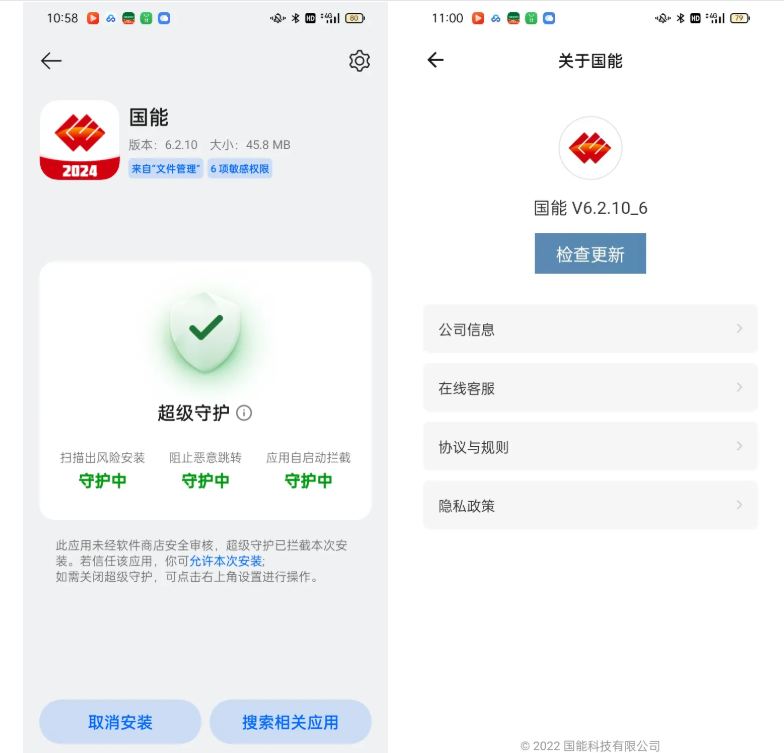Open the 超级守护 info icon
Image resolution: width=784 pixels, height=753 pixels.
click(x=244, y=413)
